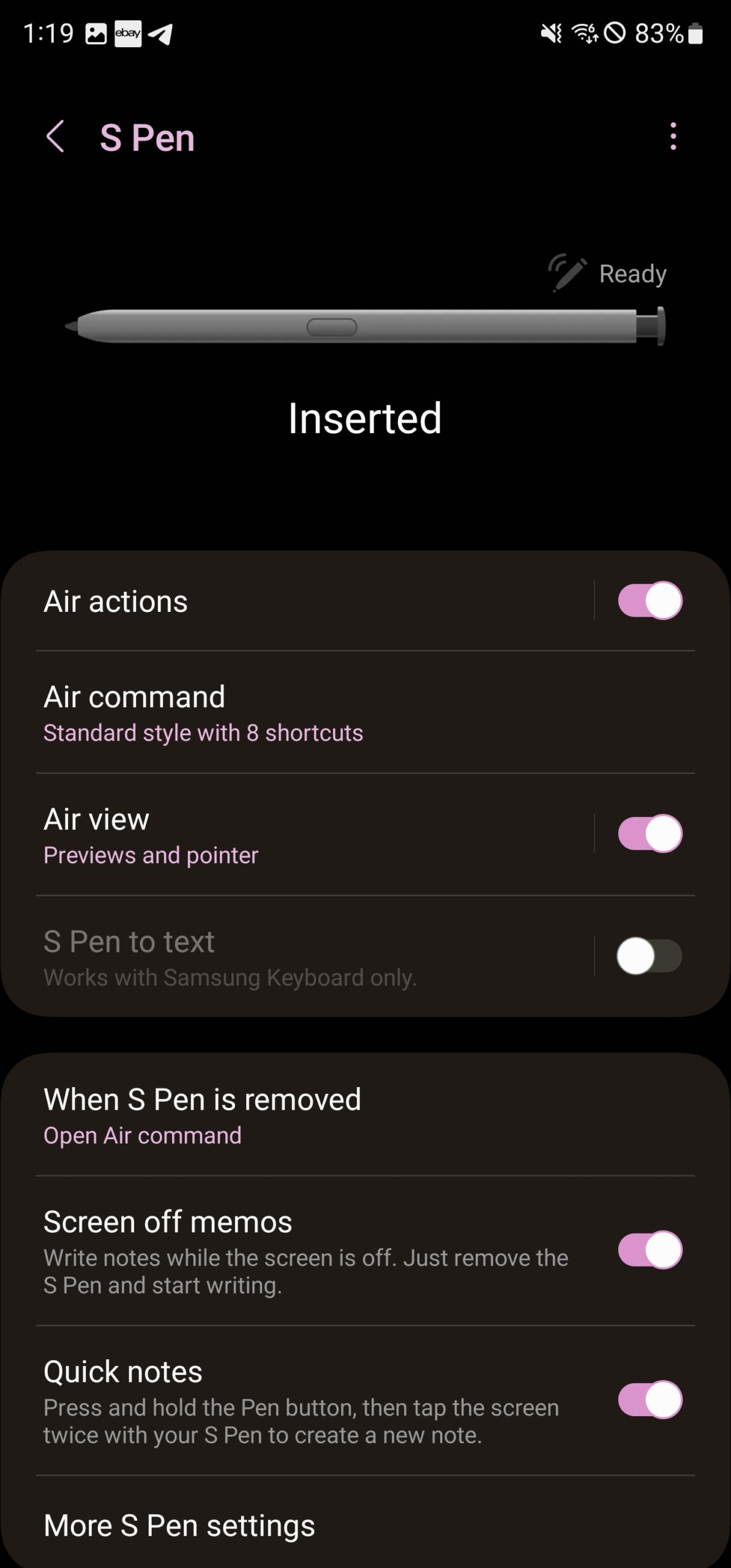Image resolution: width=731 pixels, height=1568 pixels.
Task: Open the three-dot overflow menu
Action: (x=673, y=136)
